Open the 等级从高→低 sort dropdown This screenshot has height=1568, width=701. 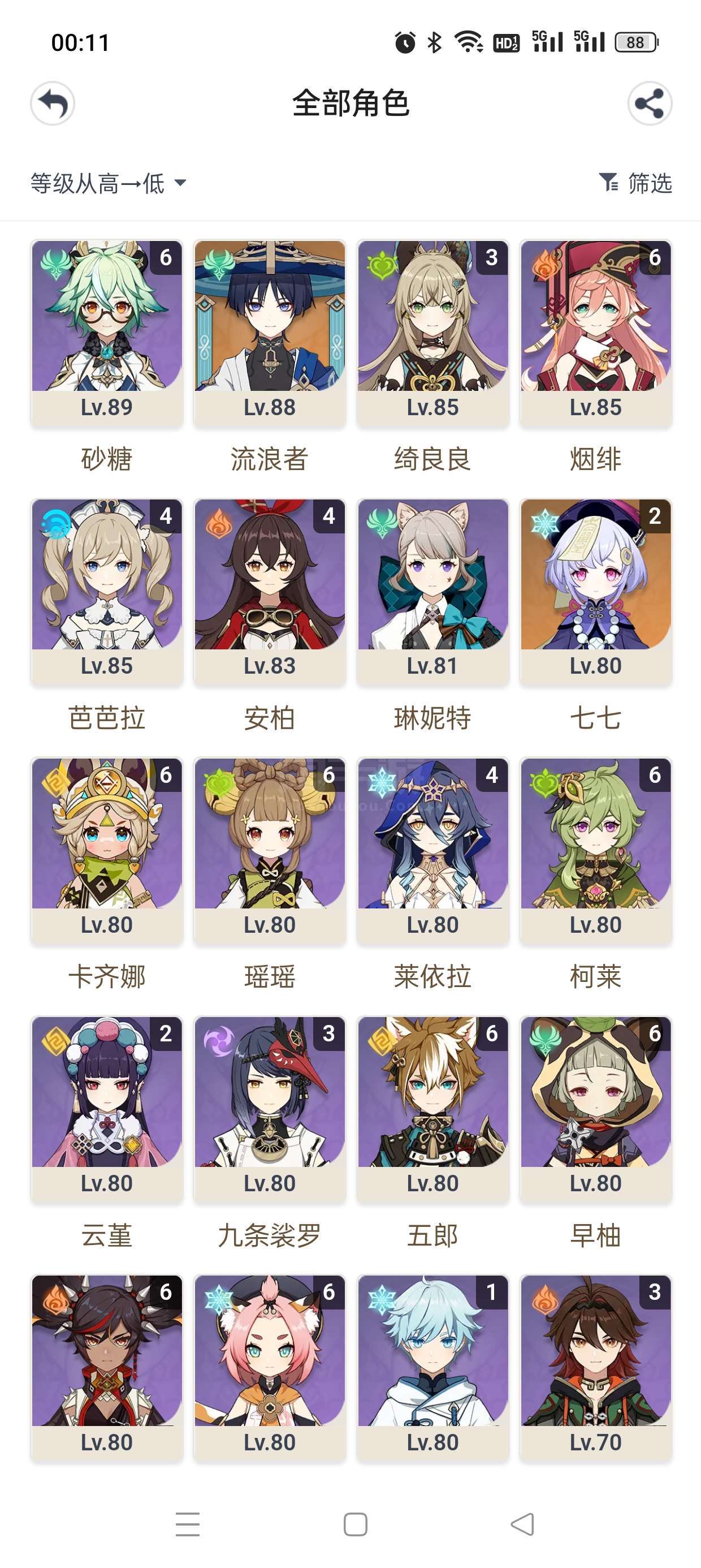[109, 183]
